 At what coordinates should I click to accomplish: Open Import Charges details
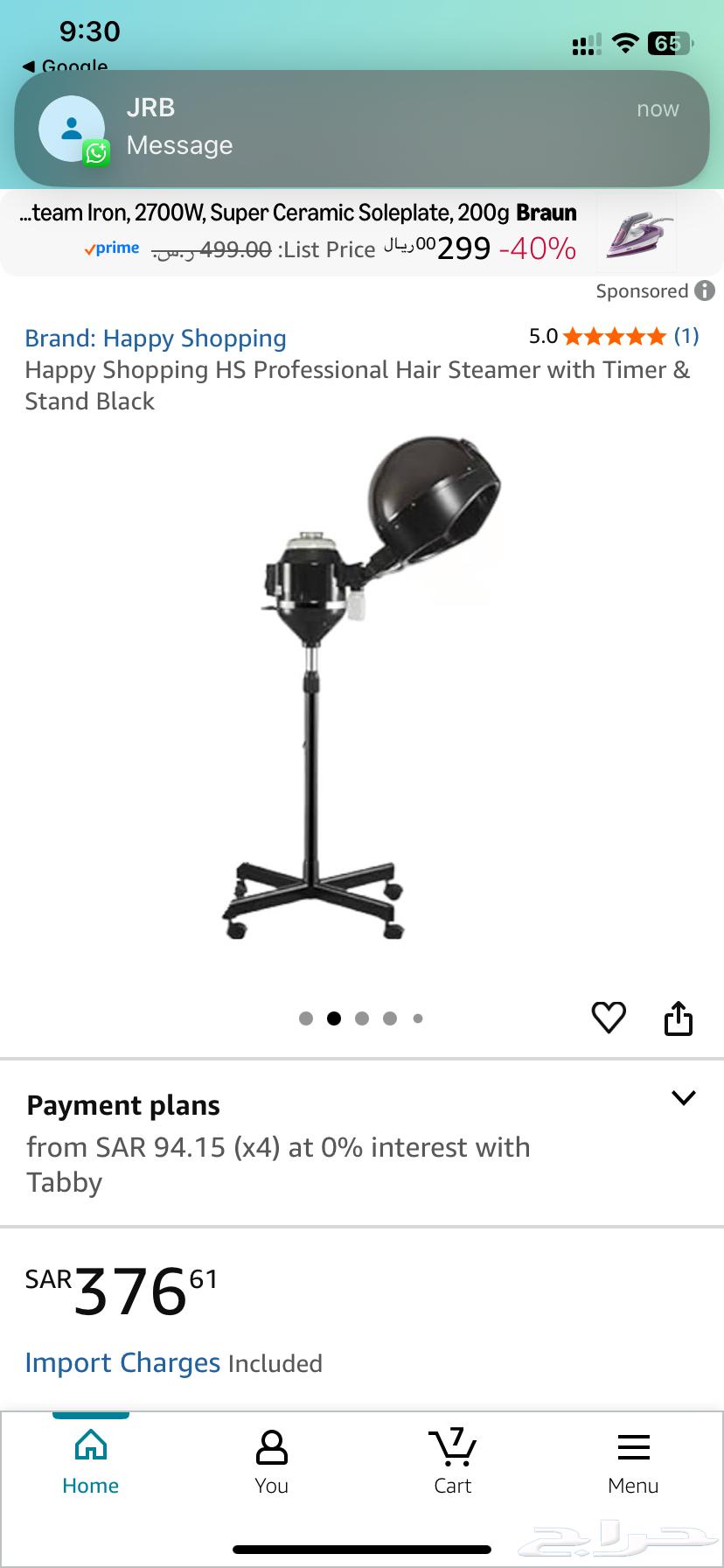(x=122, y=1363)
